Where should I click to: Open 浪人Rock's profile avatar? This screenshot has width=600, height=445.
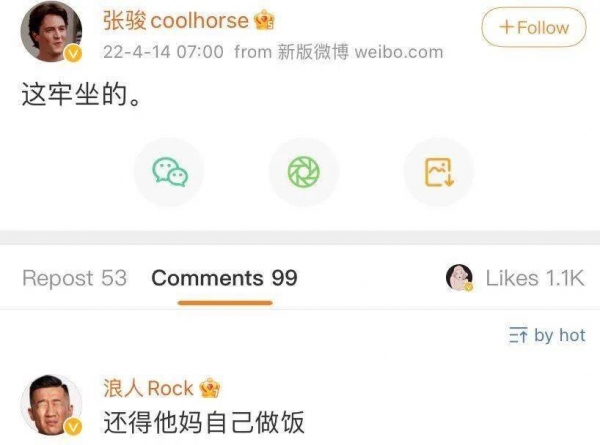pos(52,407)
